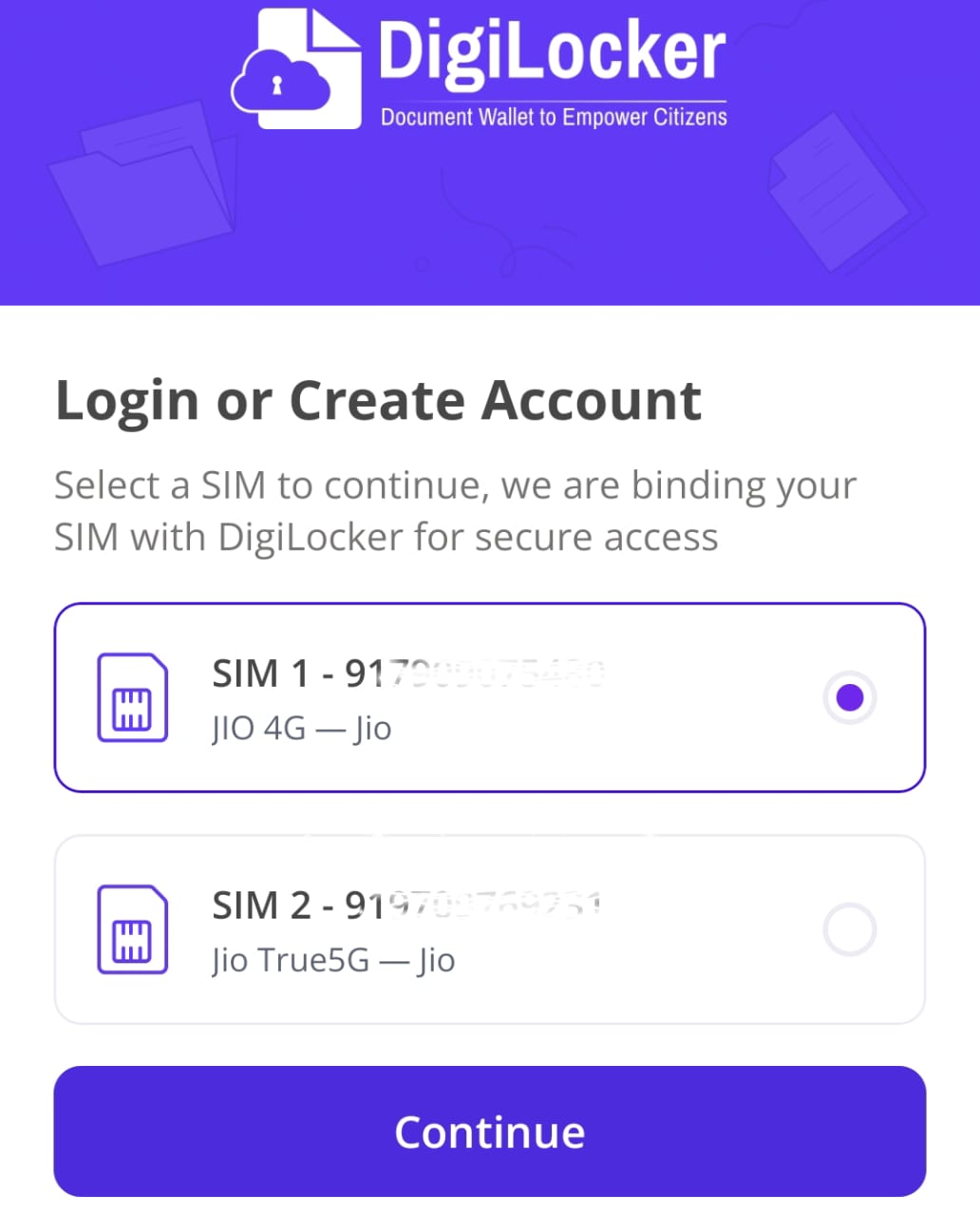Viewport: 980px width, 1216px height.
Task: Tap the Continue button
Action: (489, 1131)
